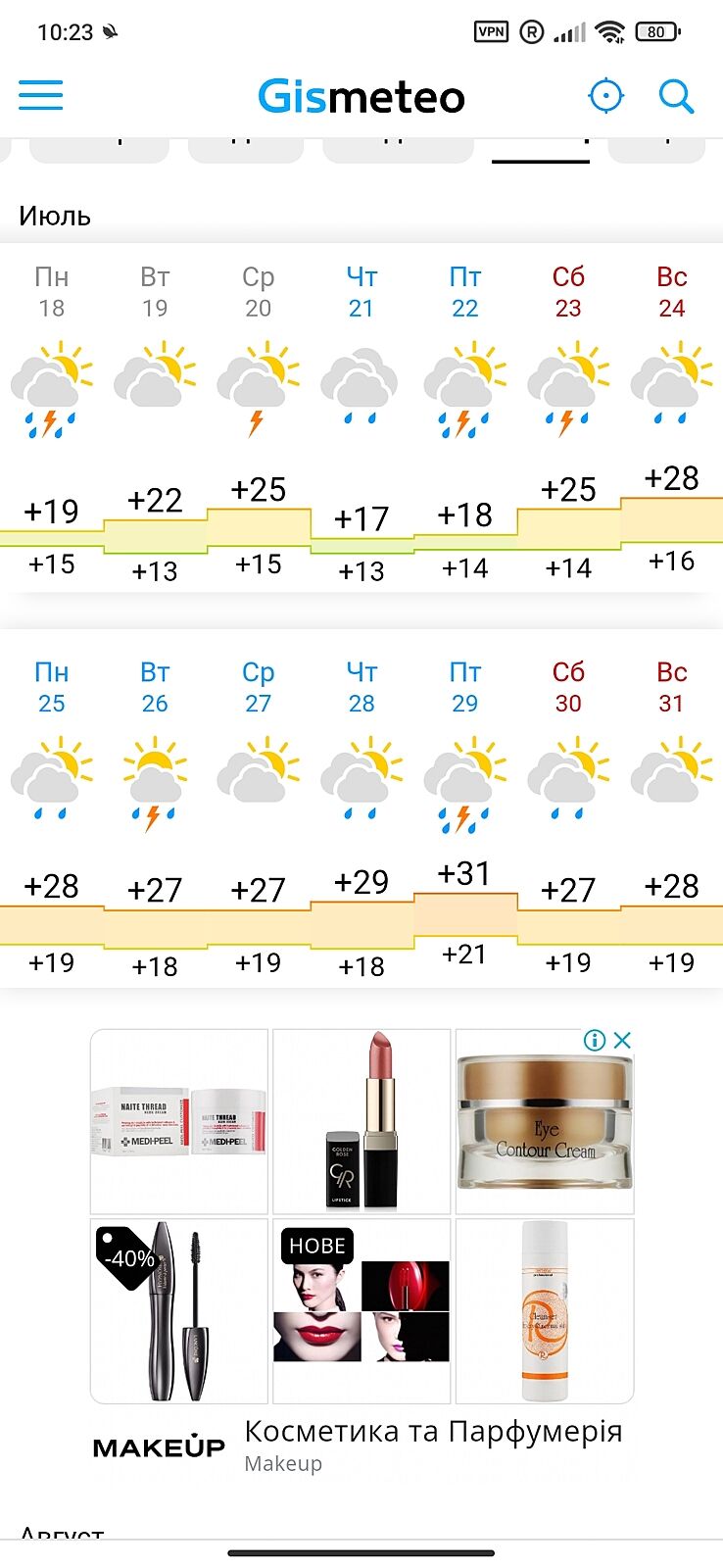This screenshot has width=723, height=1568.
Task: Close the Makeup ad
Action: pos(622,1041)
